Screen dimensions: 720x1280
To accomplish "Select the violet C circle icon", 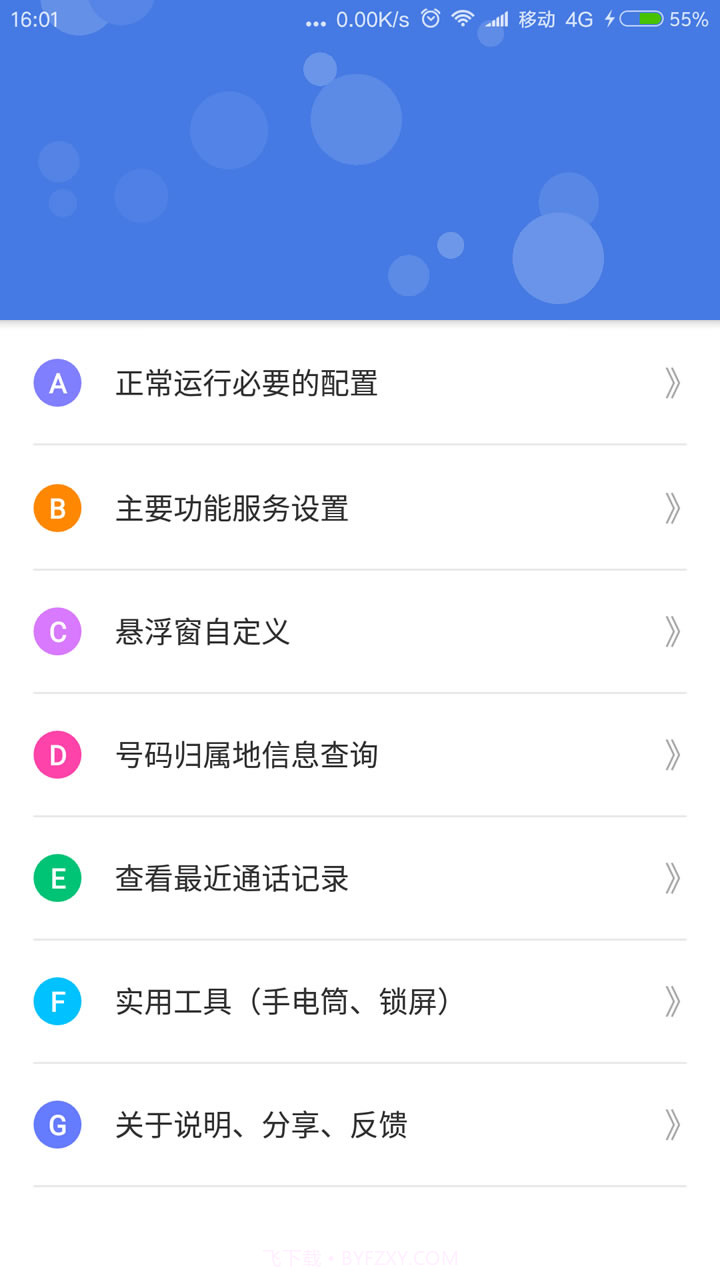I will tap(57, 631).
